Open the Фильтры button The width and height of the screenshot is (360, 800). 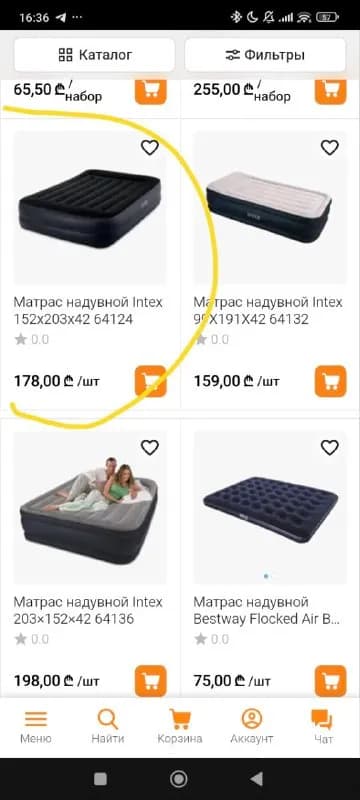click(265, 55)
